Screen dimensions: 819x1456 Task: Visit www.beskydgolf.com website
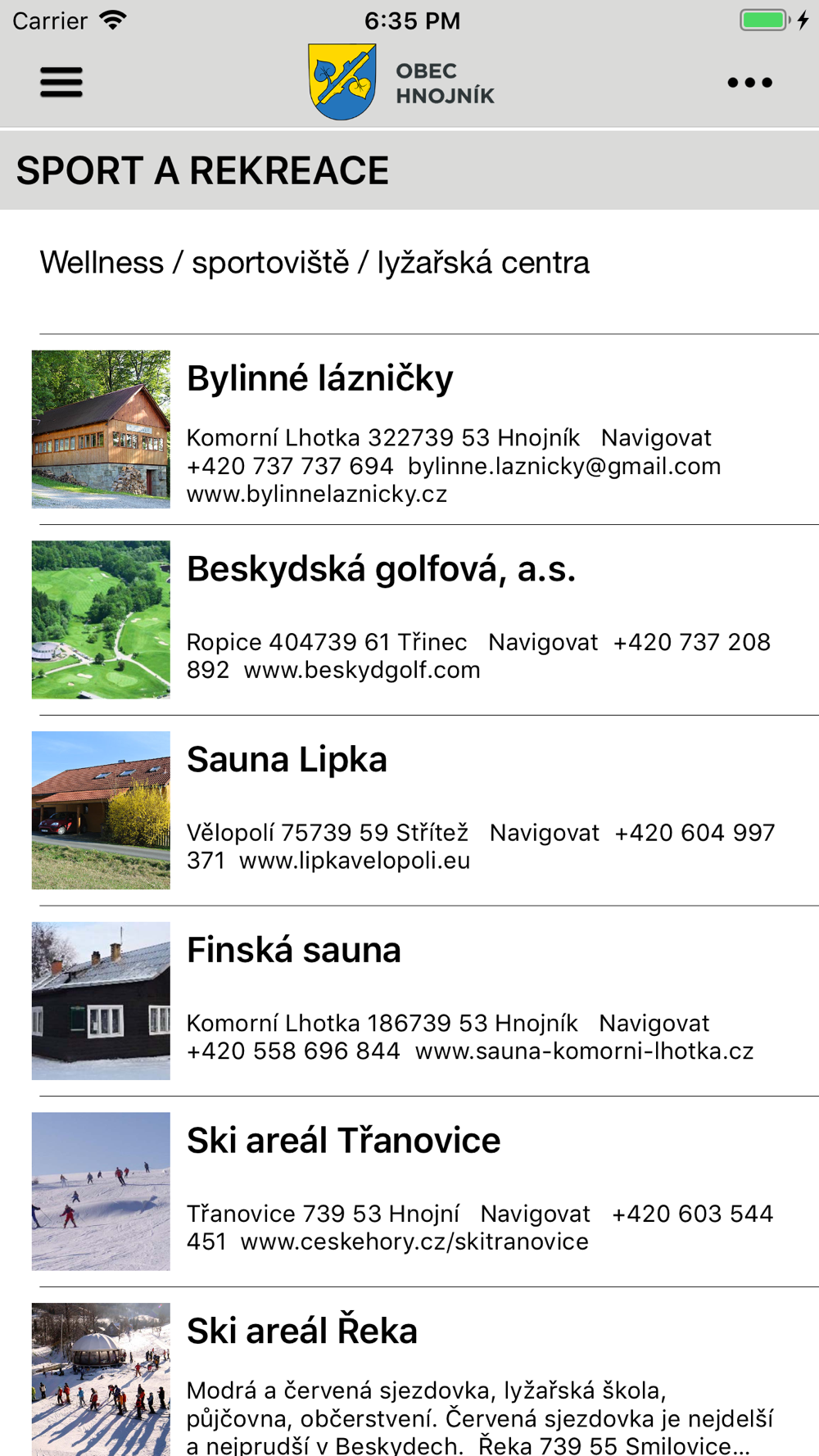click(362, 670)
